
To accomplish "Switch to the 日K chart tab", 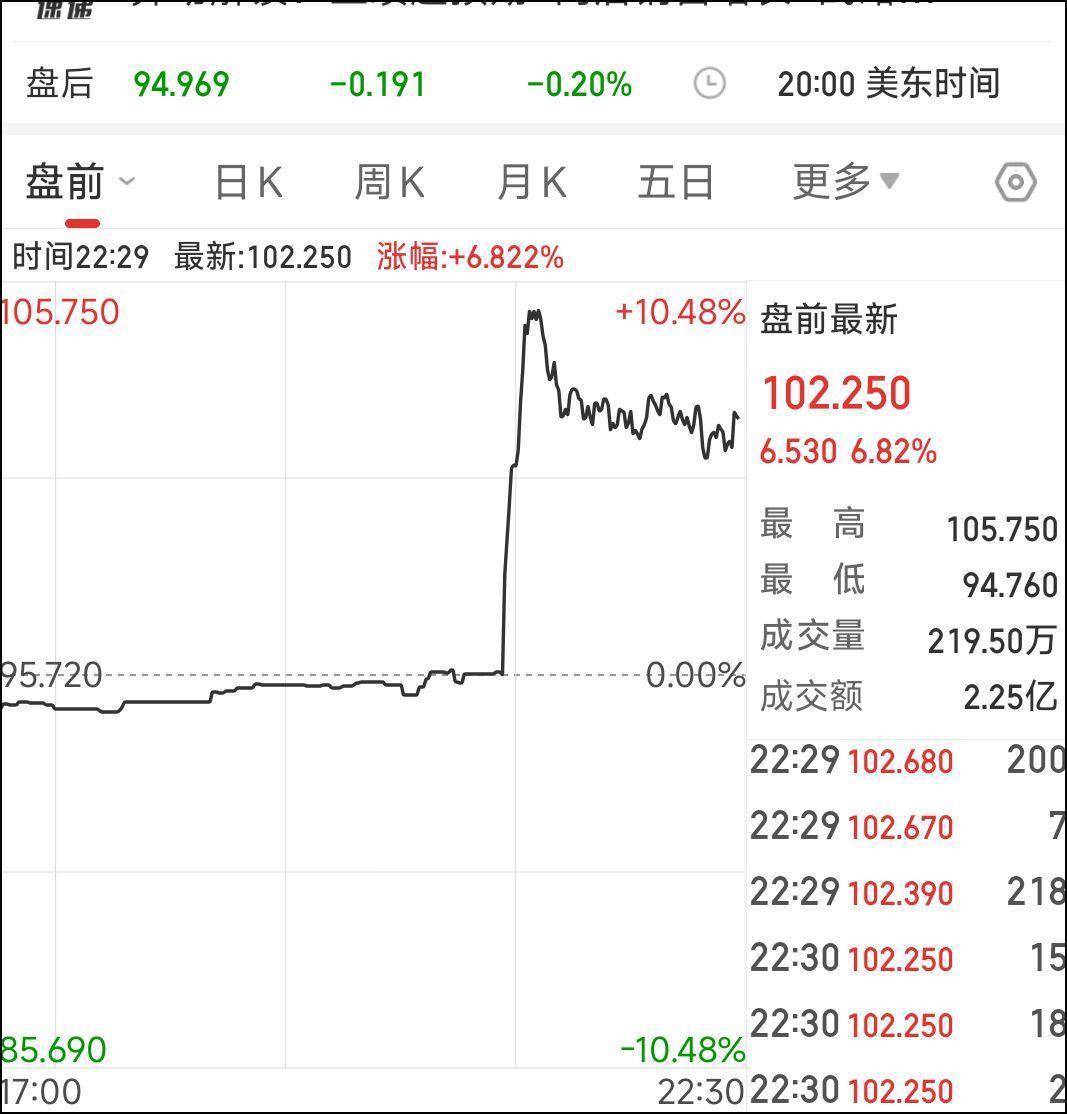I will [248, 183].
